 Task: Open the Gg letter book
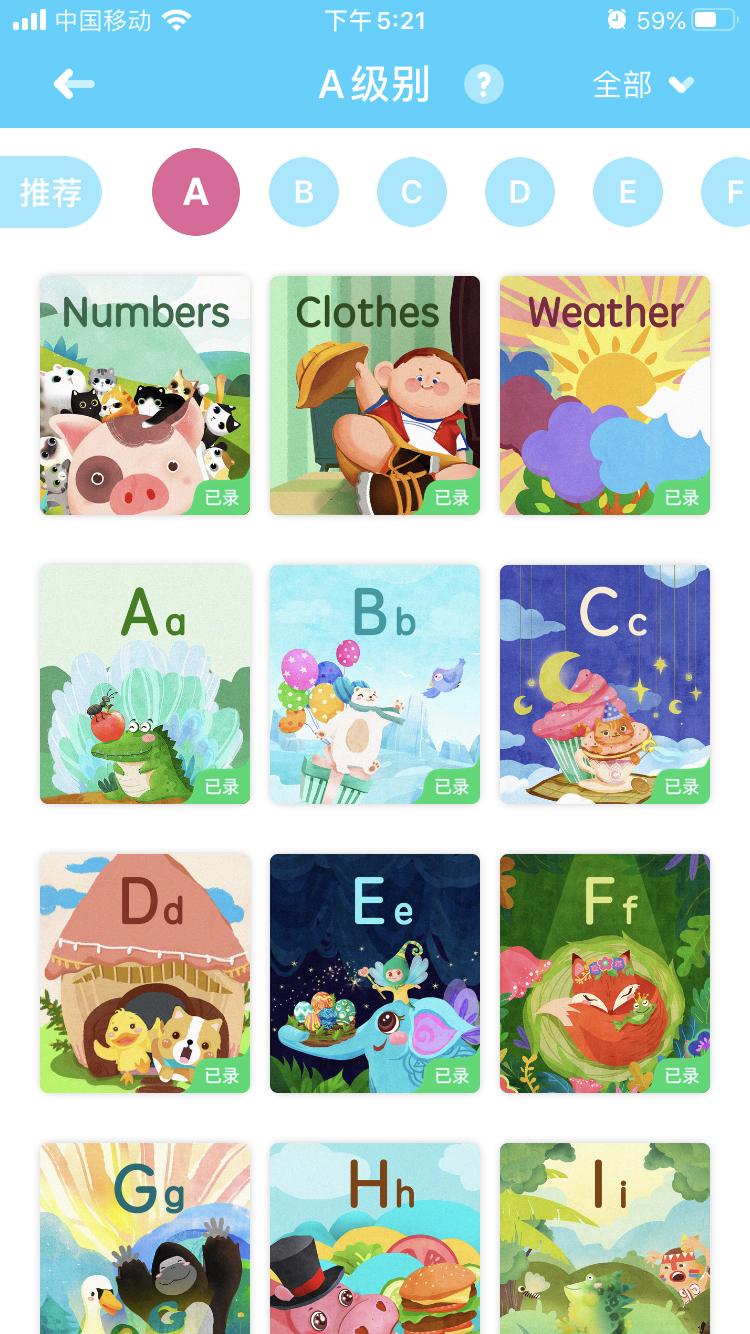[x=145, y=1238]
